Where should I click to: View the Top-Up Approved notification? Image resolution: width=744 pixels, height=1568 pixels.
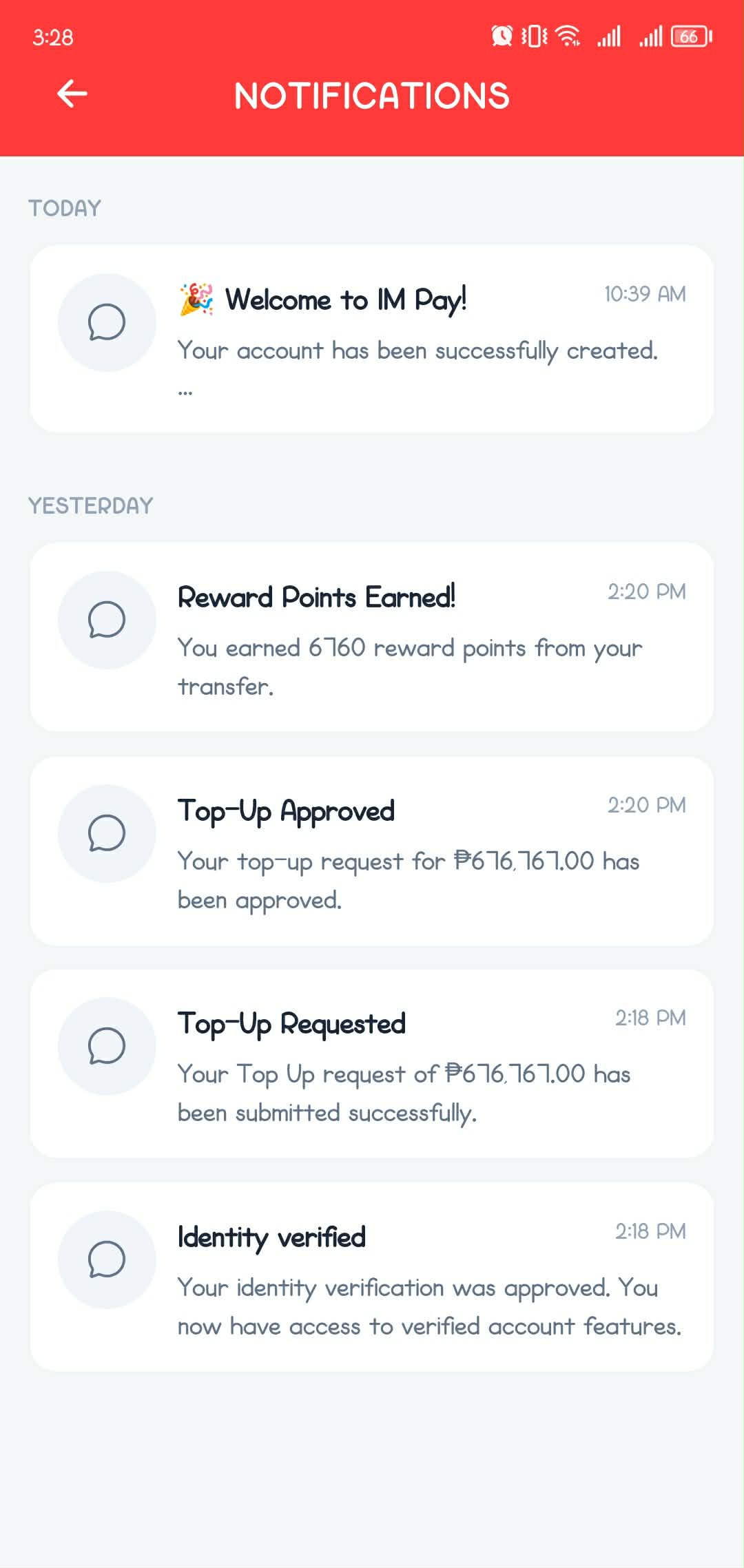point(372,850)
